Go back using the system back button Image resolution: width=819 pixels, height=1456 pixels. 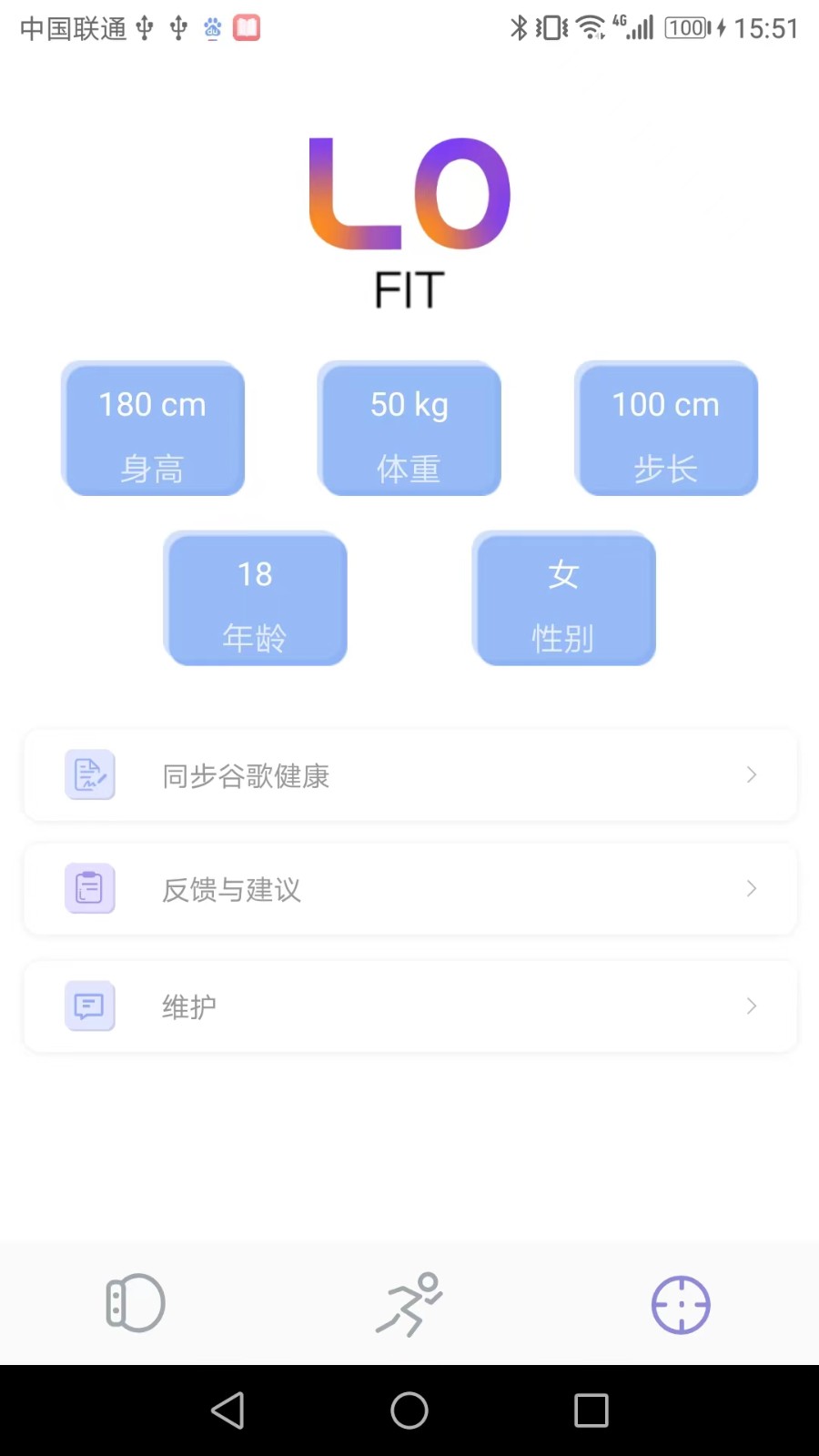[x=227, y=1410]
